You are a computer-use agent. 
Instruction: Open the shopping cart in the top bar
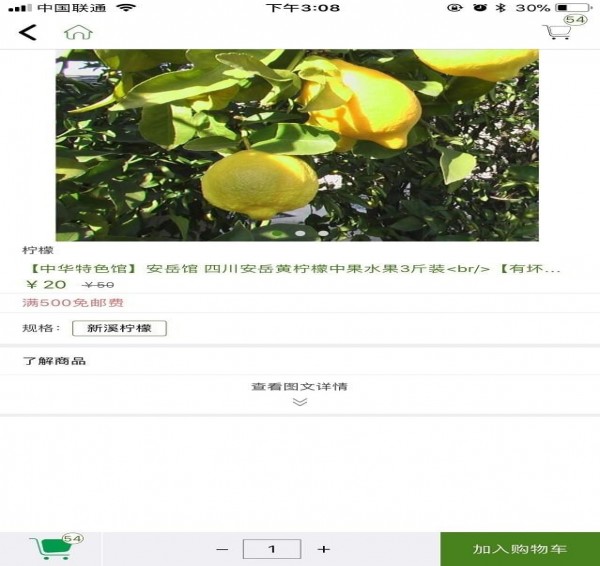click(x=559, y=30)
